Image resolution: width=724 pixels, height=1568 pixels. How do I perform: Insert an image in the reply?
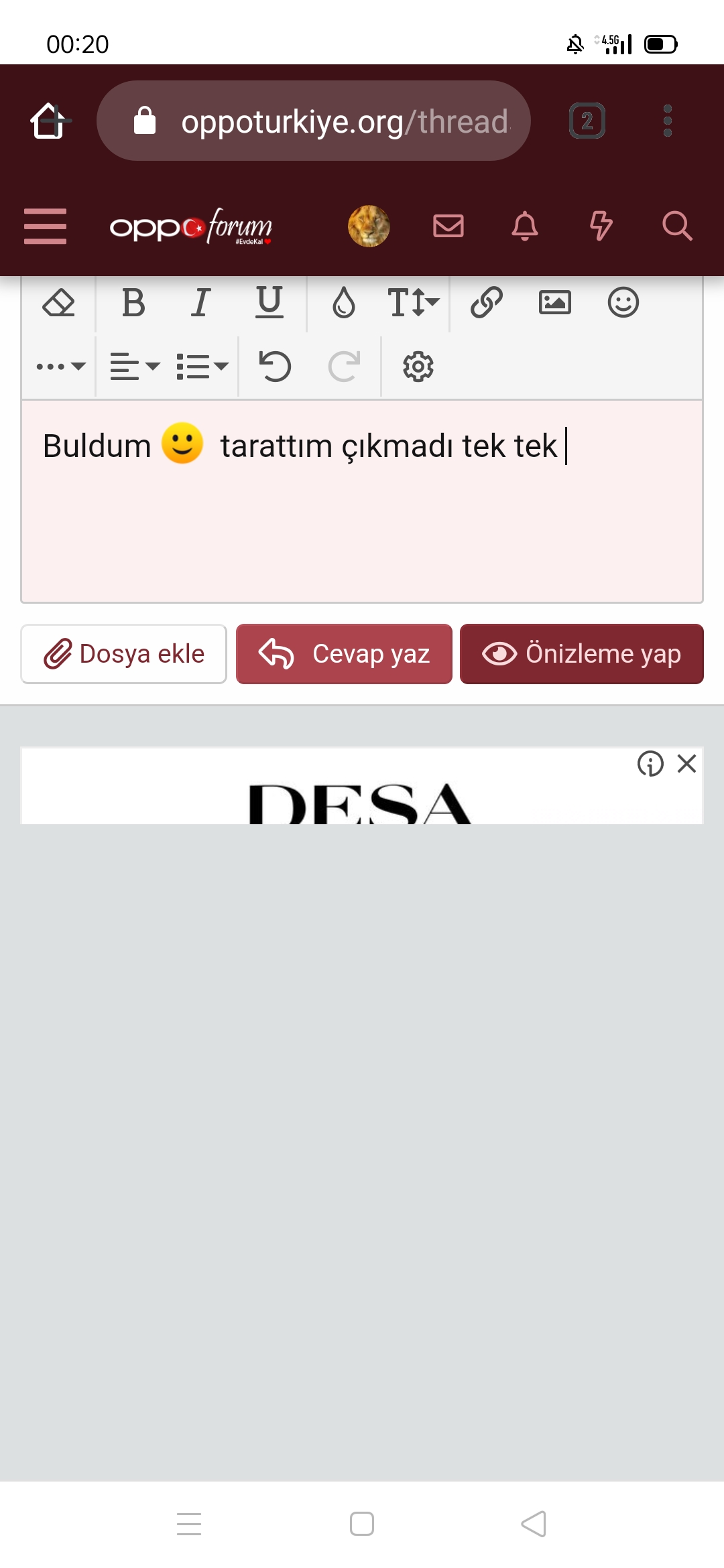[555, 303]
